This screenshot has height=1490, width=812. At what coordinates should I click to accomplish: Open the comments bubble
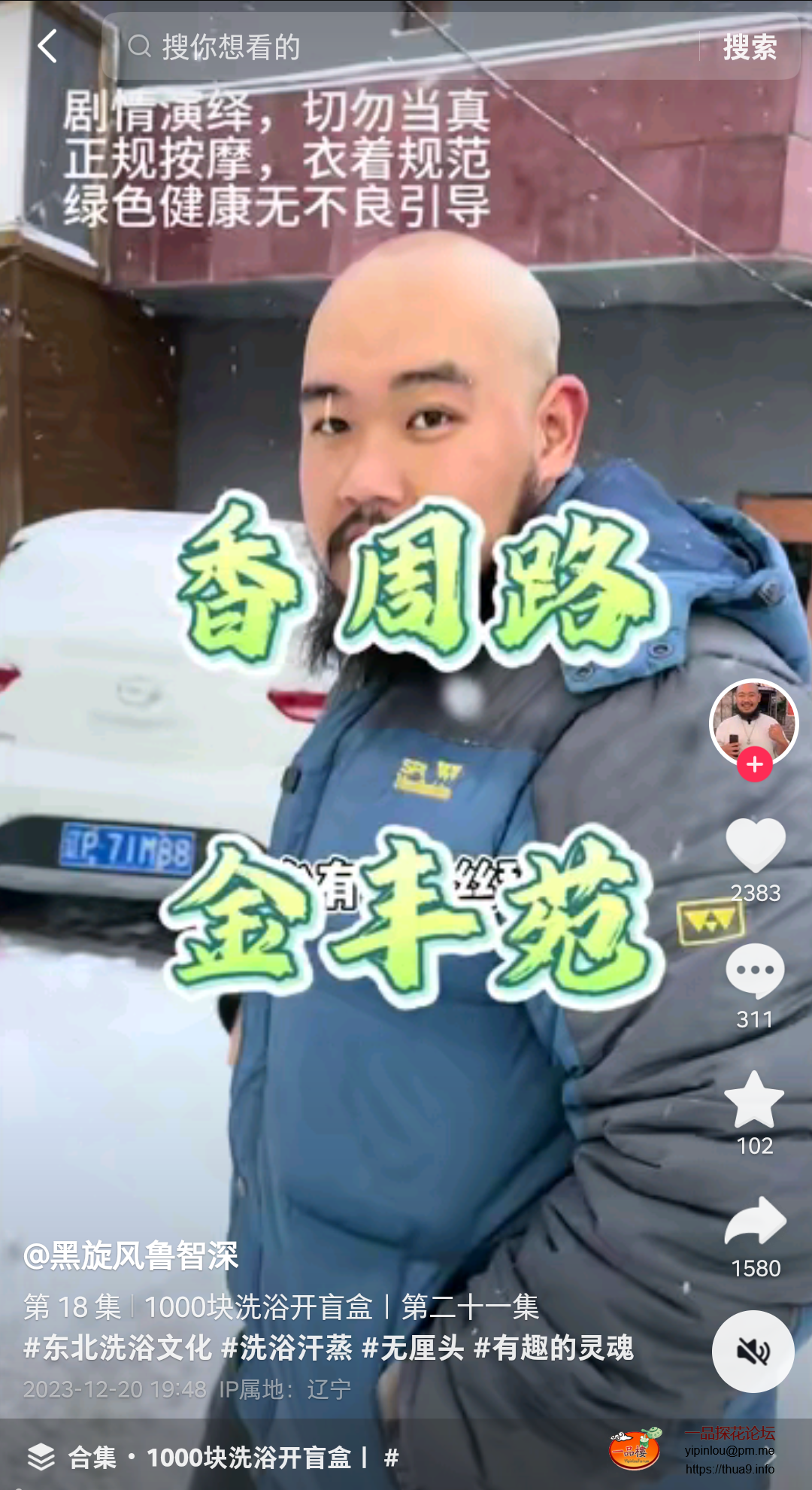pyautogui.click(x=755, y=972)
